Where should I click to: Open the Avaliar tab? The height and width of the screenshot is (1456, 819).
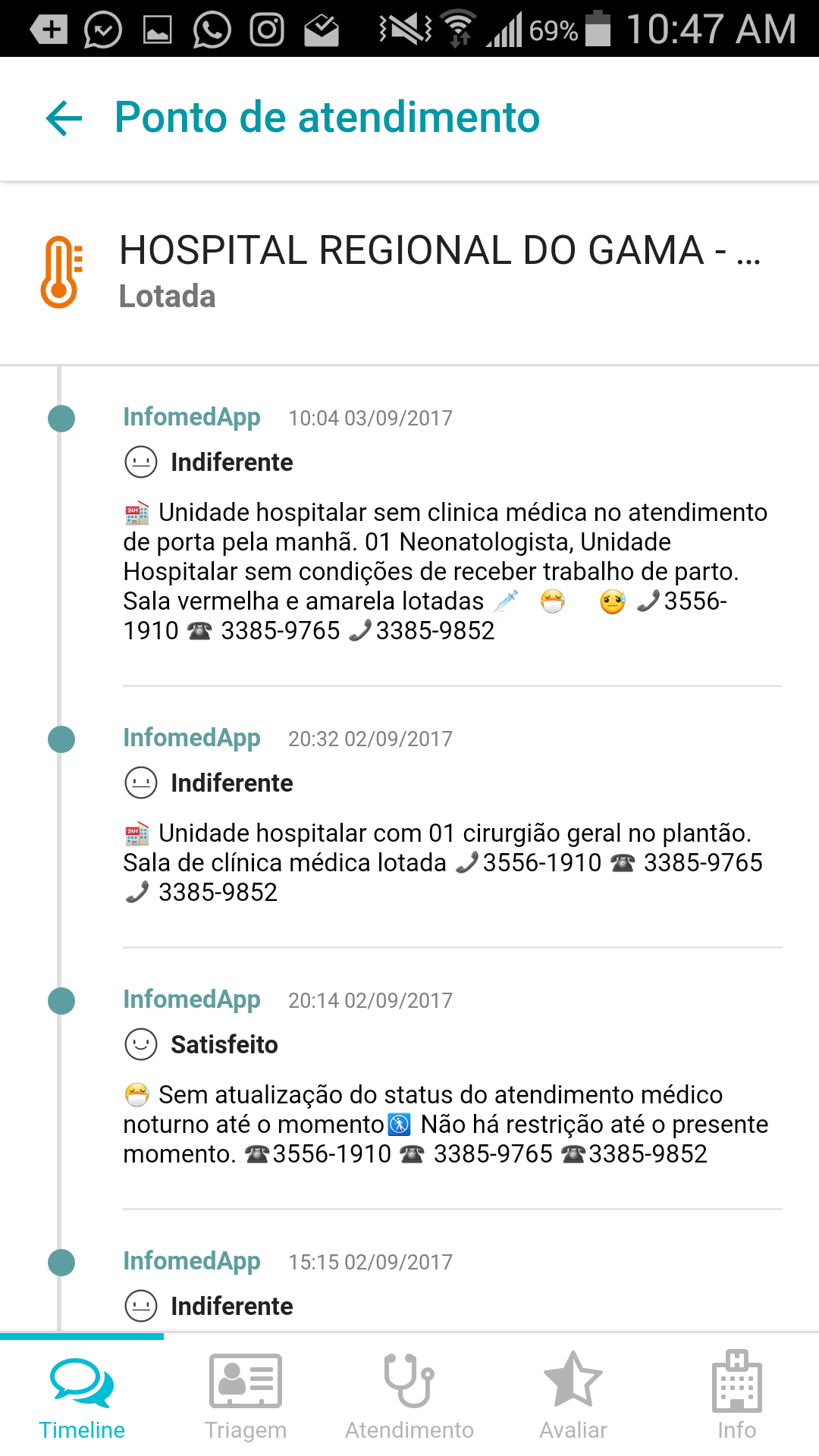click(573, 1397)
